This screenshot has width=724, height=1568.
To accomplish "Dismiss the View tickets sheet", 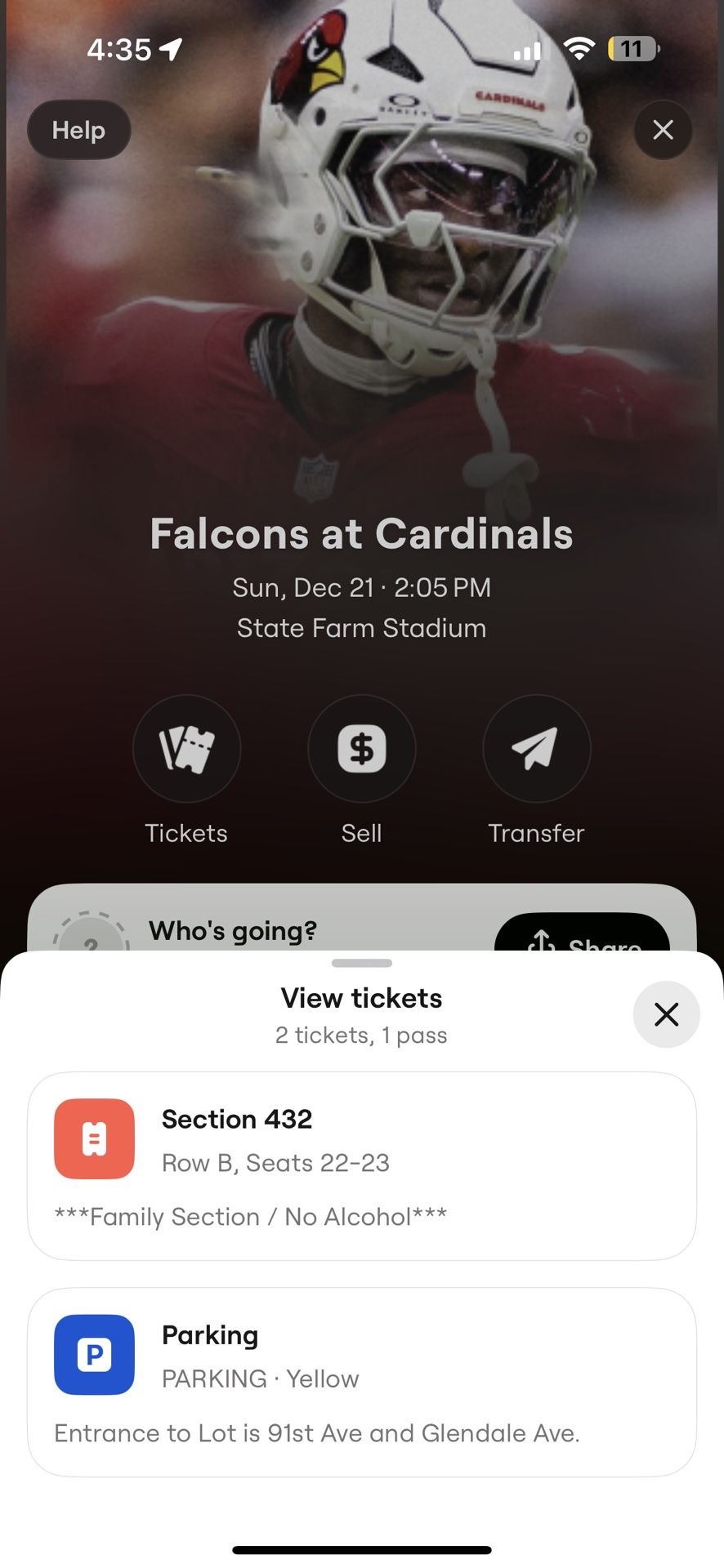I will click(666, 1014).
